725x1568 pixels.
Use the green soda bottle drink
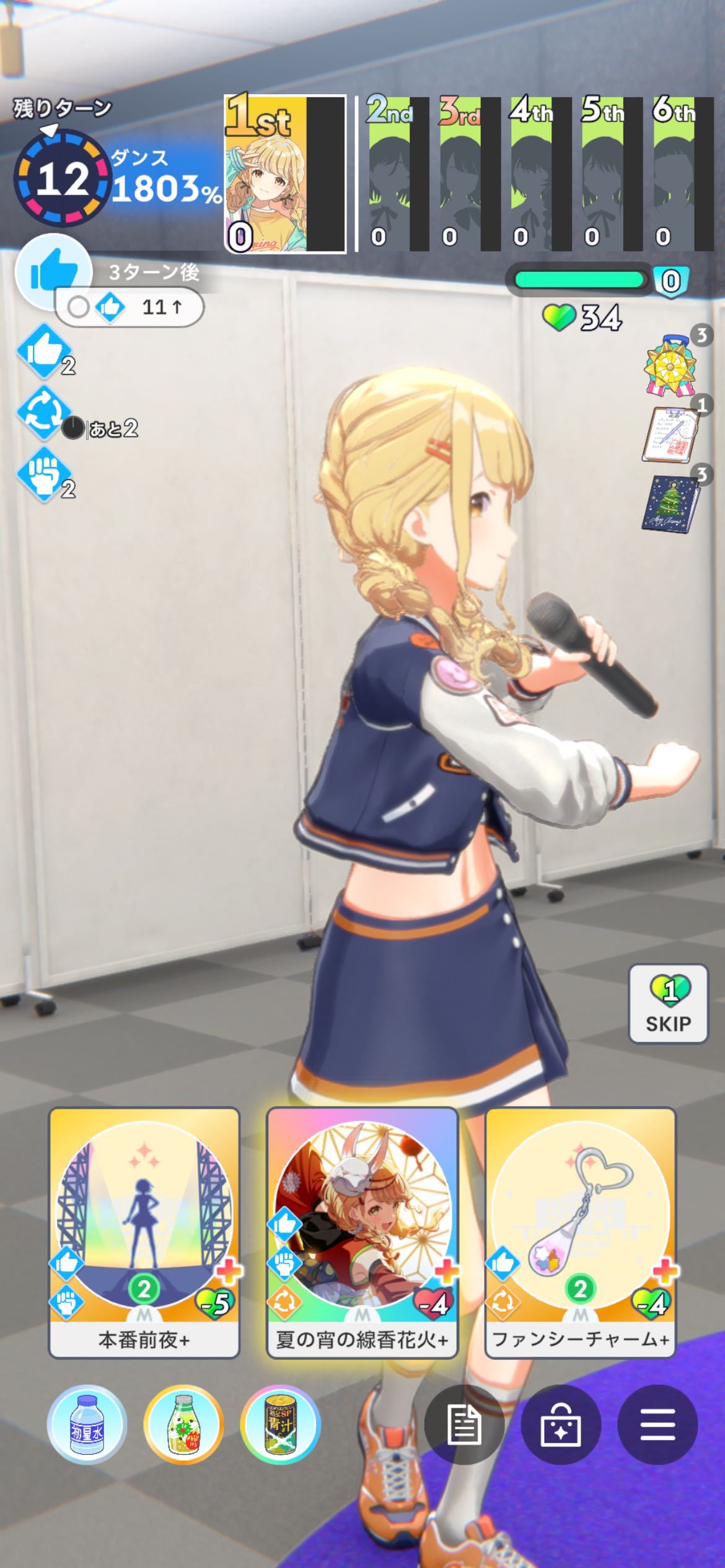point(183,1424)
